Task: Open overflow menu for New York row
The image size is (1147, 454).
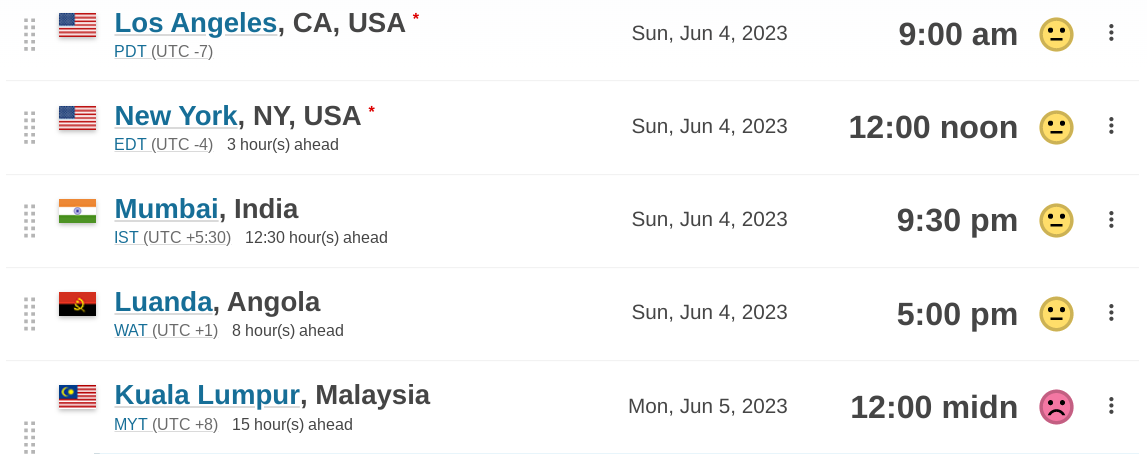Action: click(1110, 126)
